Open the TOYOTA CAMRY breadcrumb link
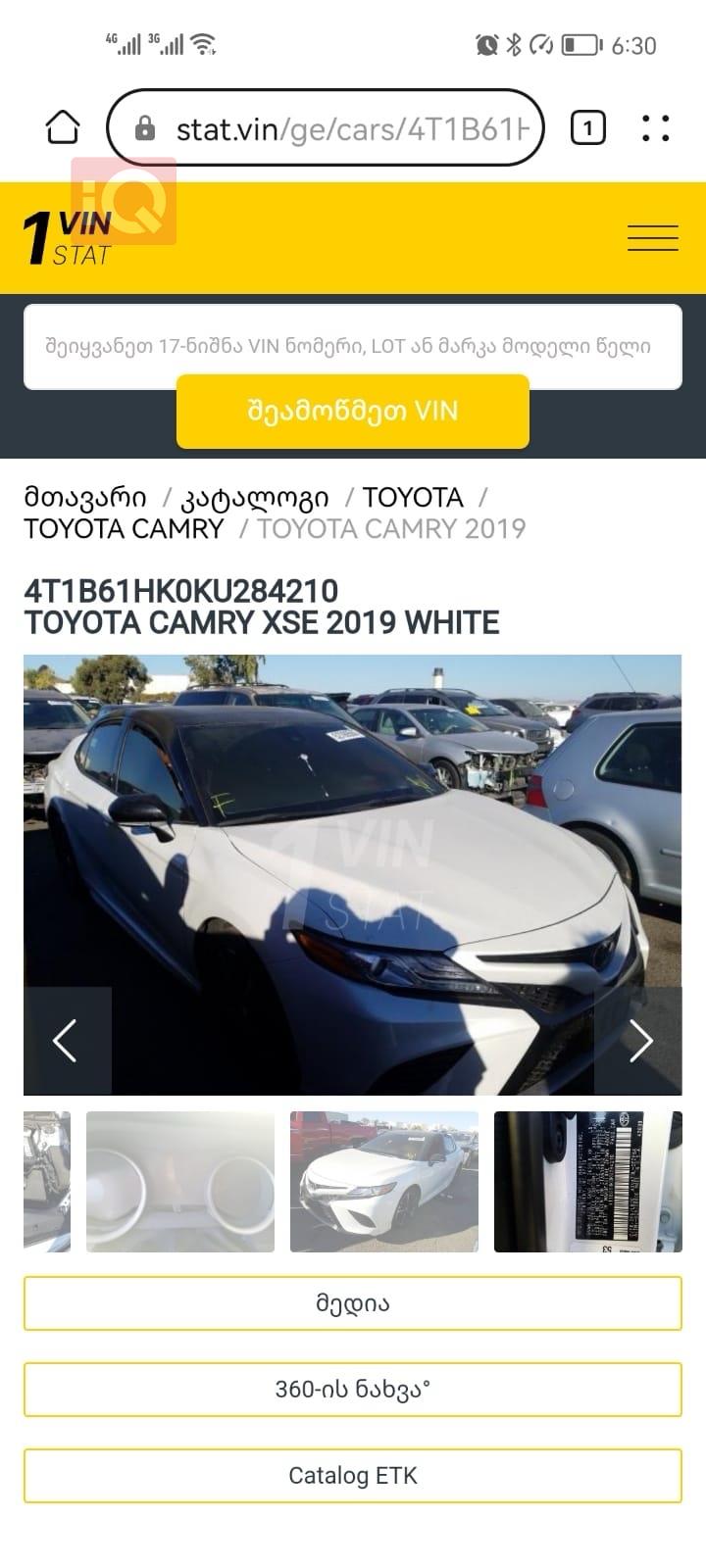Viewport: 706px width, 1568px height. tap(124, 528)
